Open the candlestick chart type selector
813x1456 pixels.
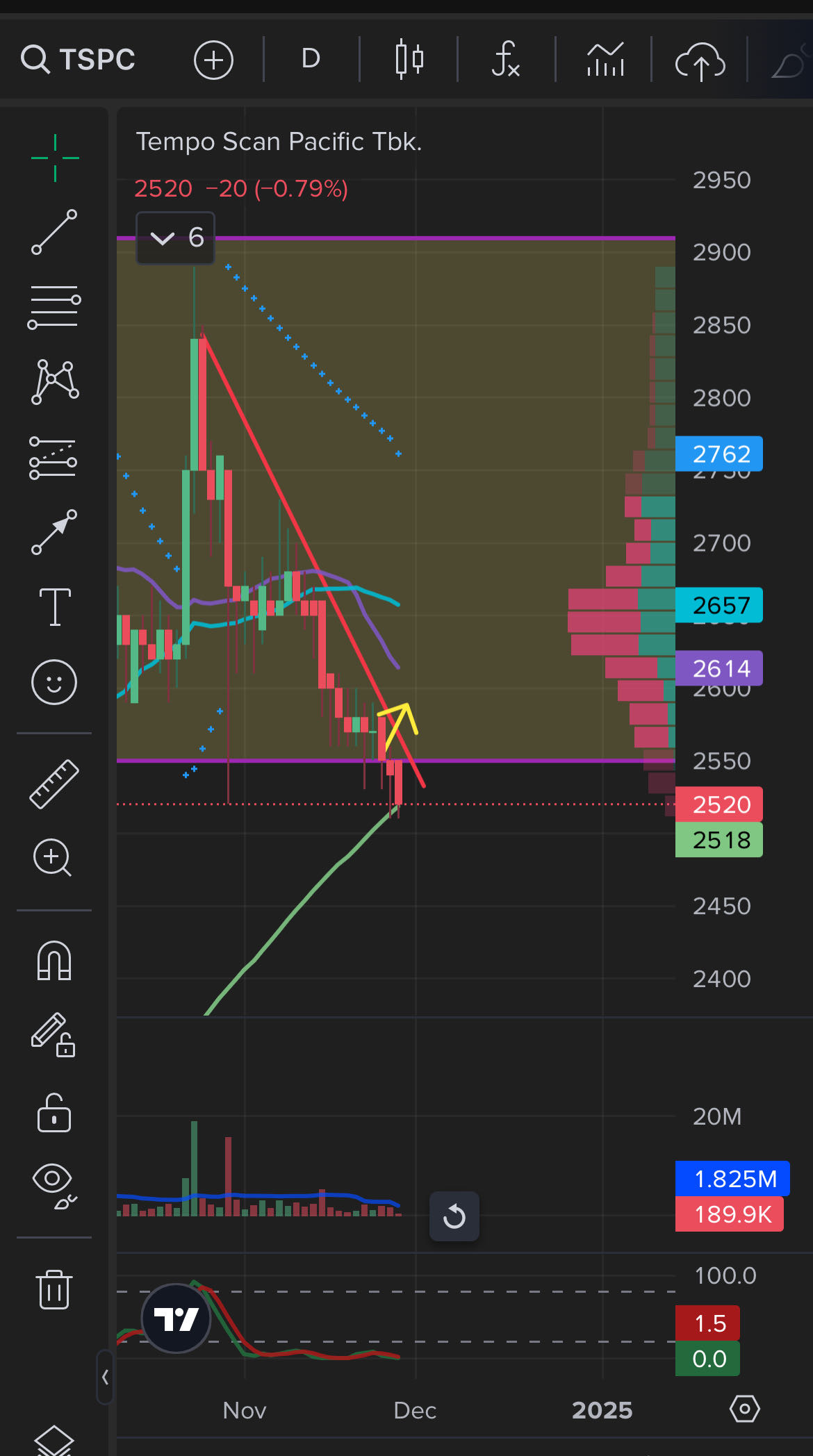click(409, 60)
